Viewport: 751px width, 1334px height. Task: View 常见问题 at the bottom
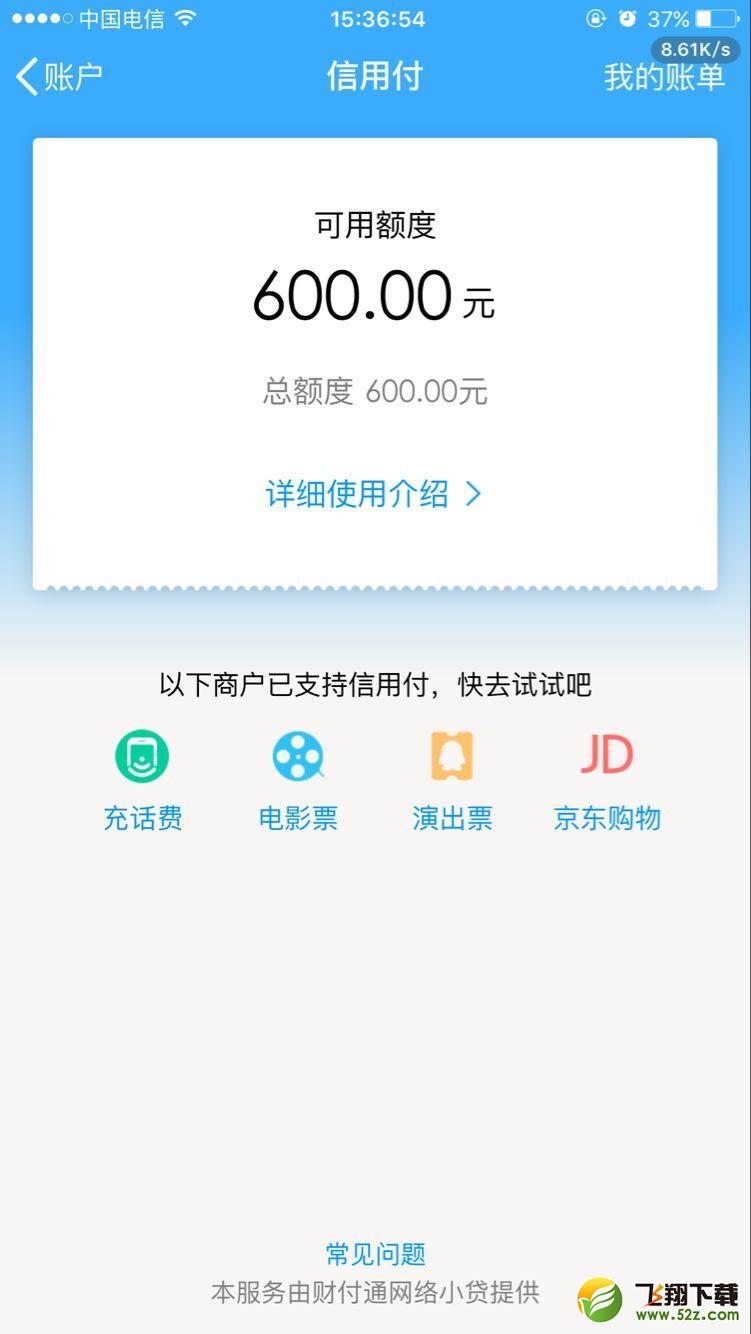coord(375,1254)
